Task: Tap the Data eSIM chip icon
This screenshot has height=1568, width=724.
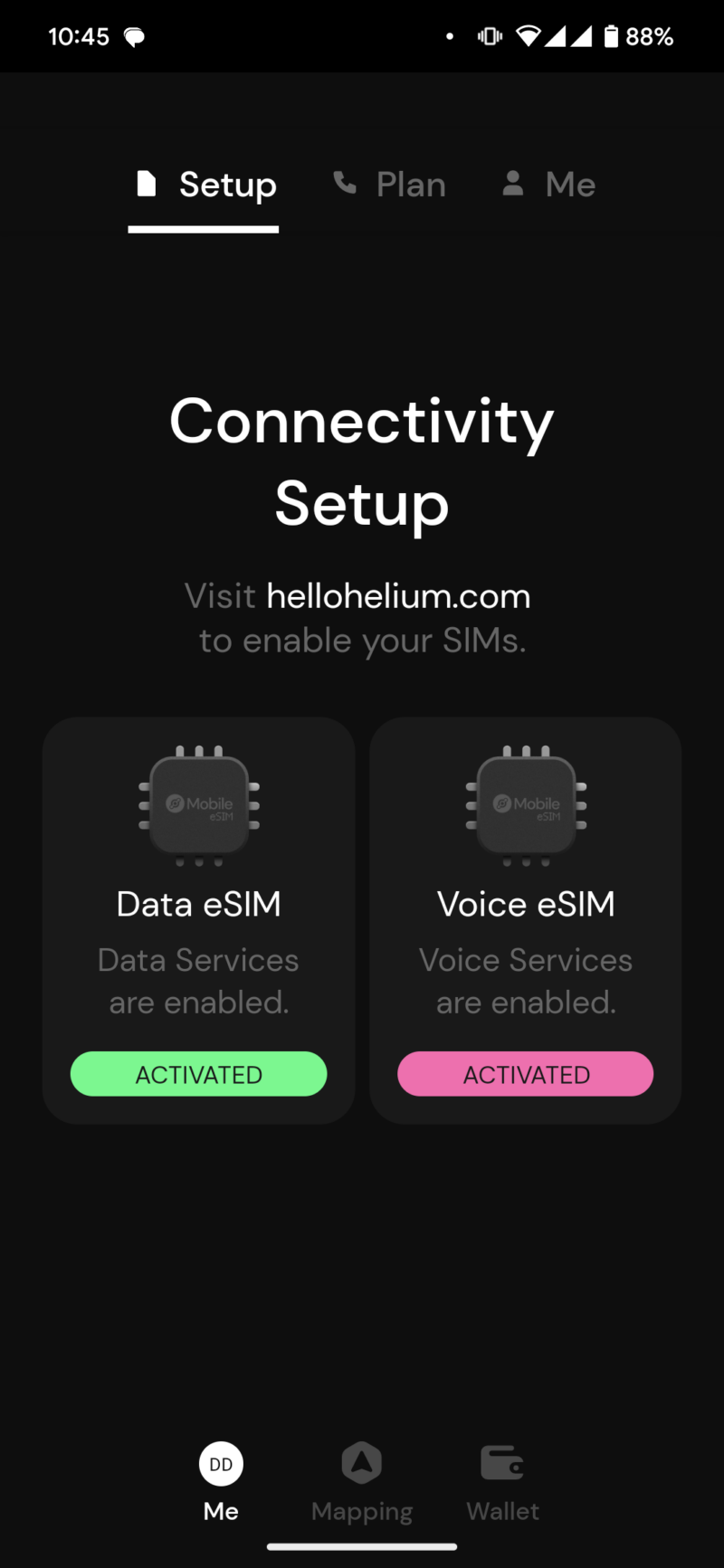Action: pos(199,805)
